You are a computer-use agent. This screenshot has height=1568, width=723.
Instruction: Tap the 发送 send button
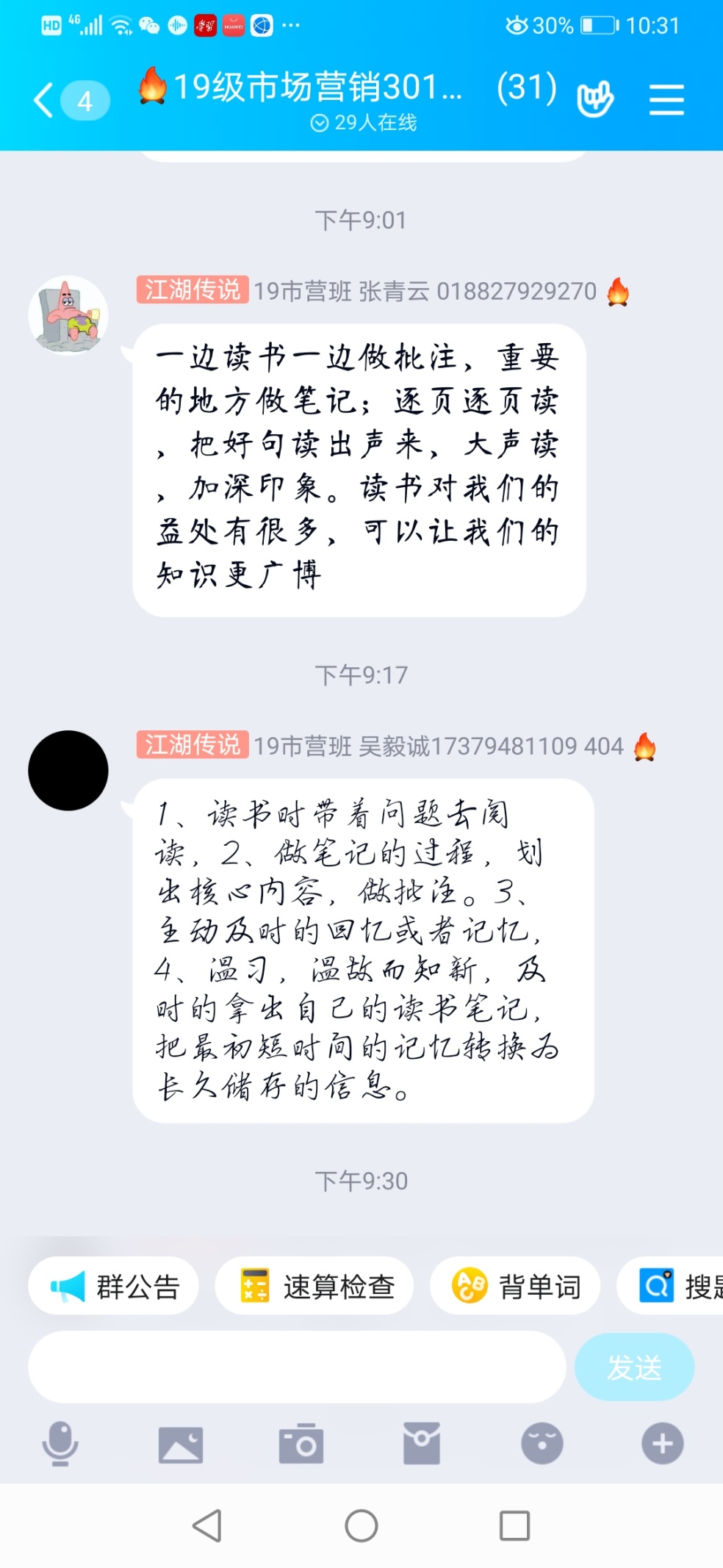pos(634,1367)
